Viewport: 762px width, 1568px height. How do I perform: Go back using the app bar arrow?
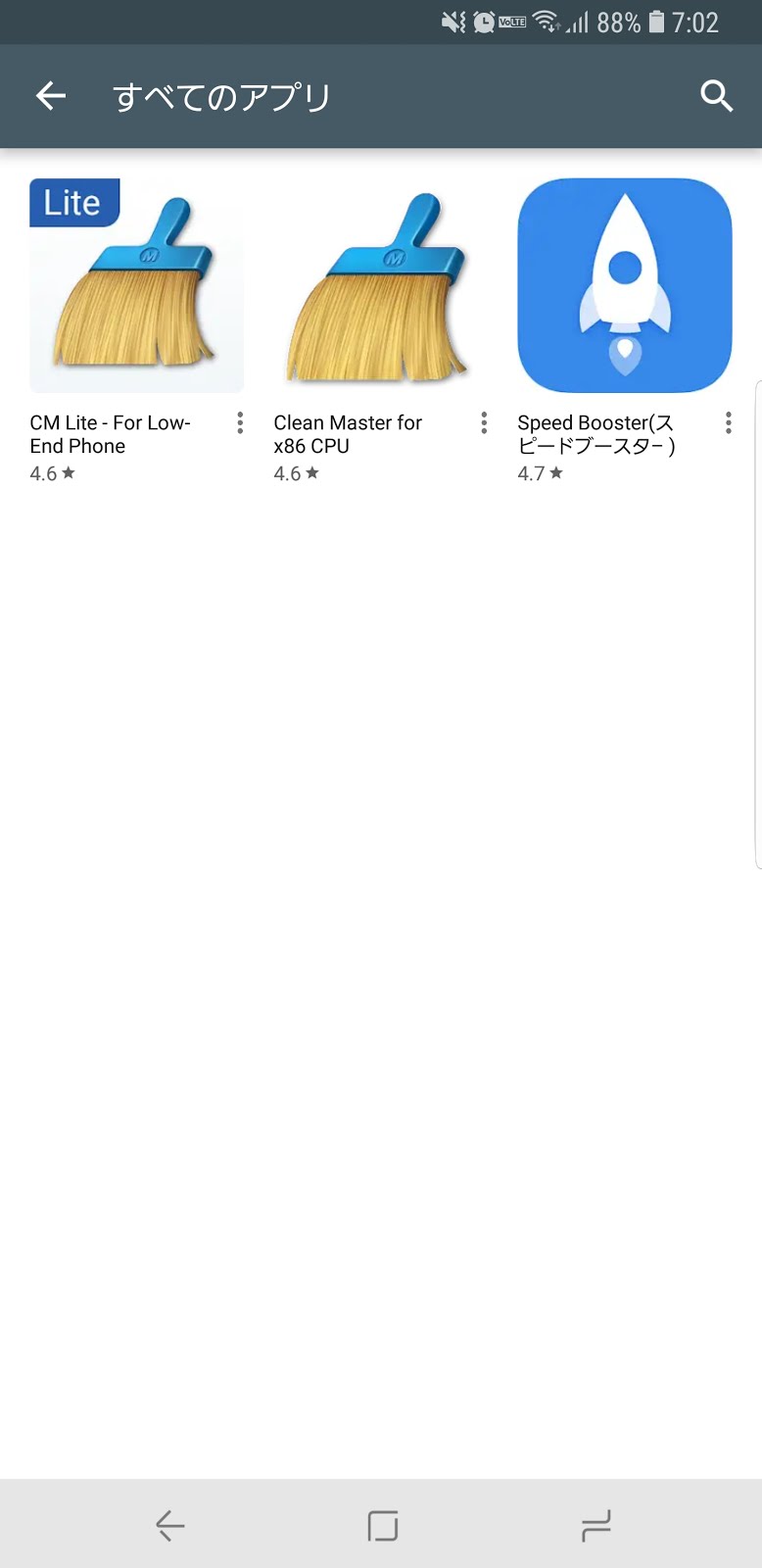click(51, 96)
